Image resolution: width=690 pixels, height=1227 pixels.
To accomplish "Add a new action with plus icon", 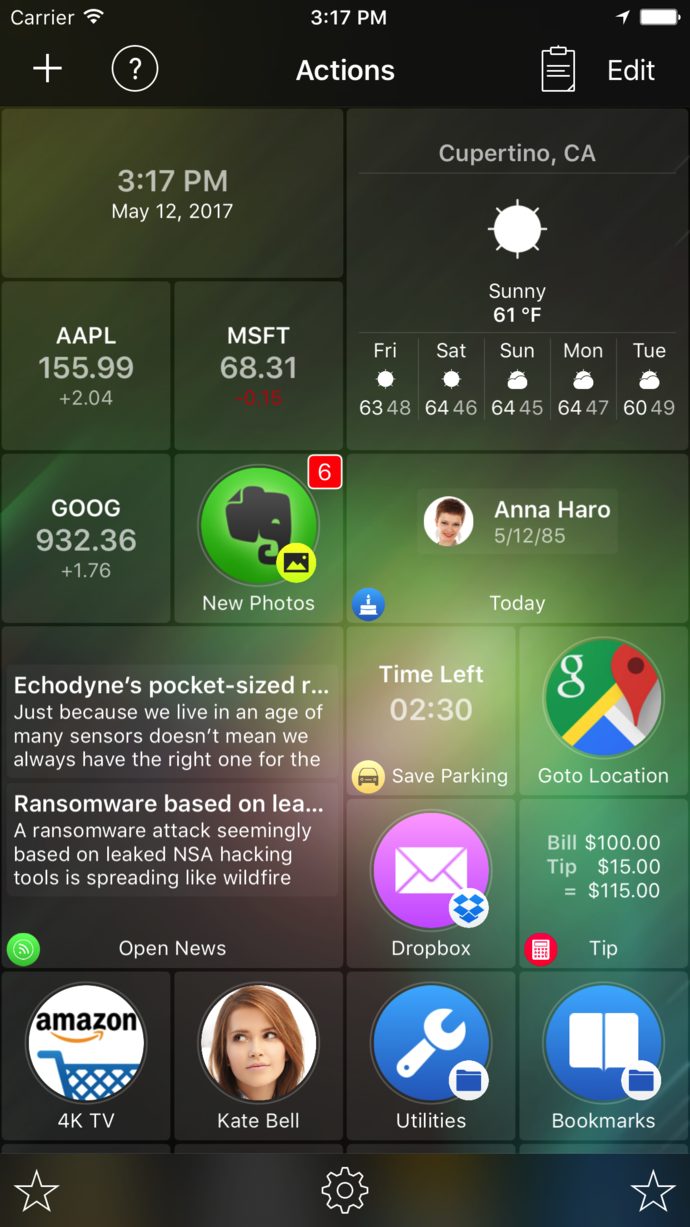I will 47,69.
